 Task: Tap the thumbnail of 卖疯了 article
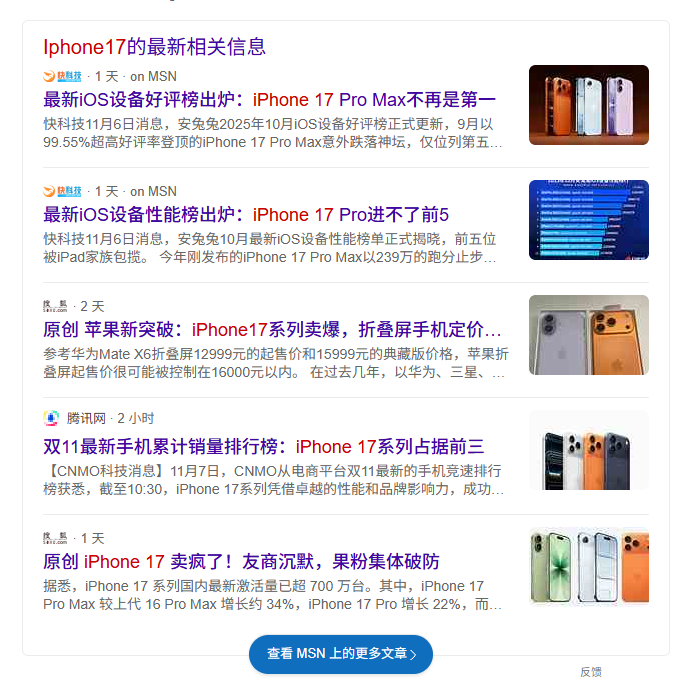point(588,566)
